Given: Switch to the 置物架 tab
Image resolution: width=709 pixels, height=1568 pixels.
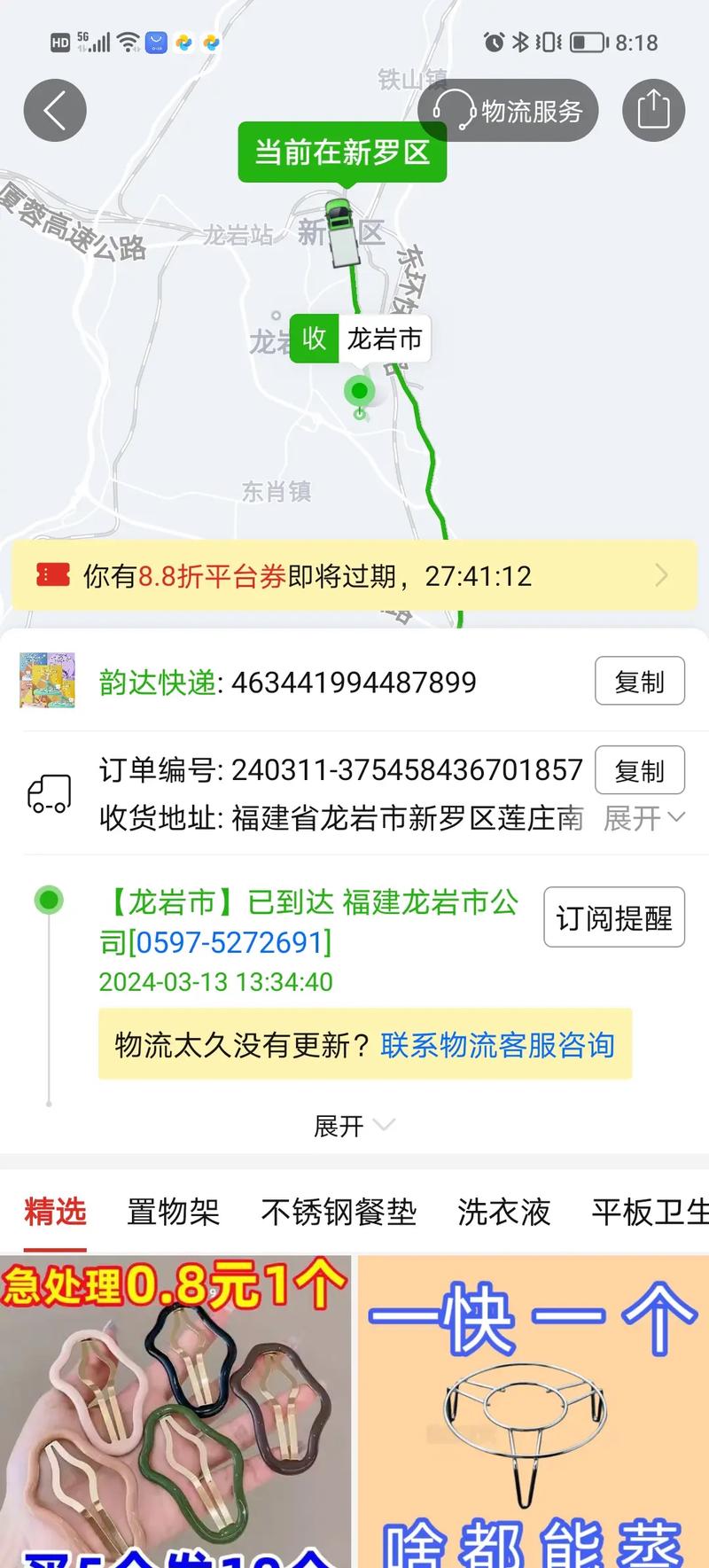Looking at the screenshot, I should point(174,1211).
